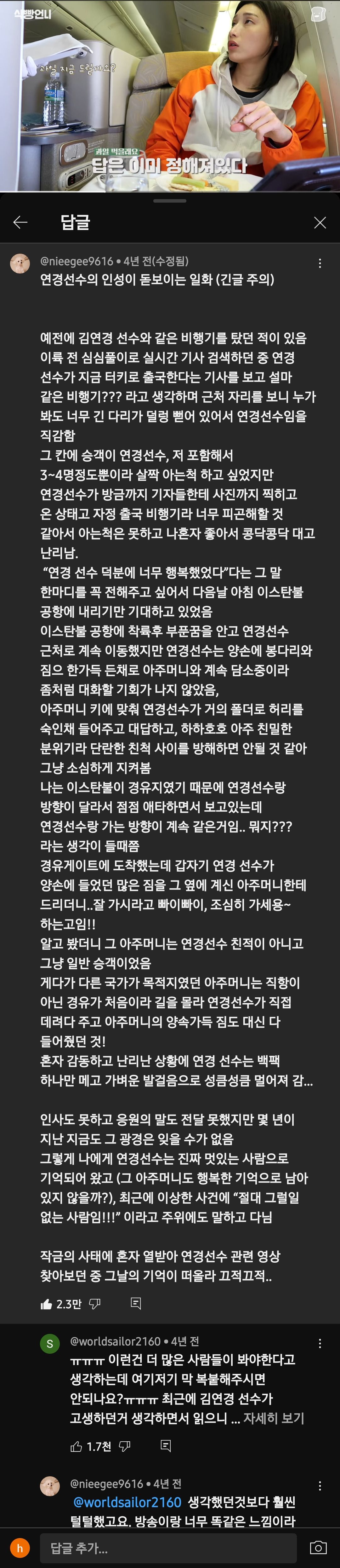The height and width of the screenshot is (1568, 340).
Task: Open the camera icon beside reply field
Action: point(318,1547)
